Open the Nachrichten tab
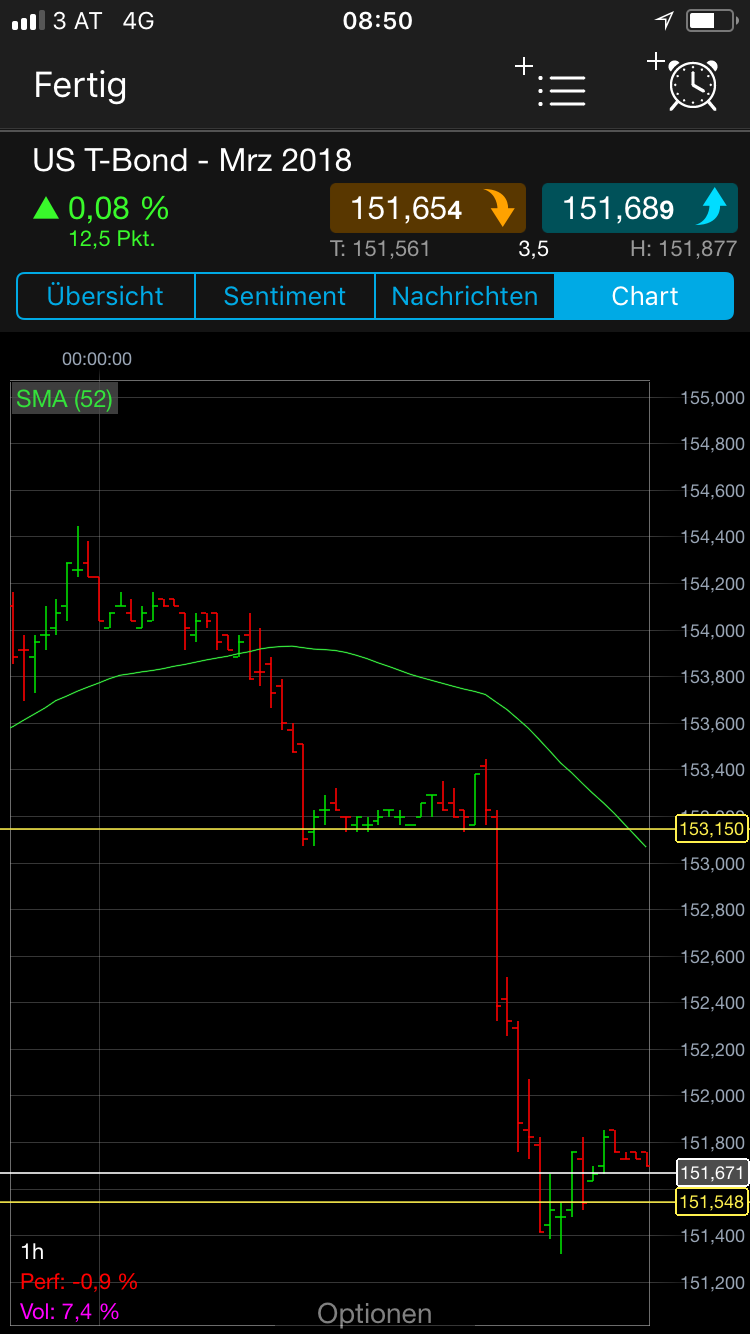750x1334 pixels. 464,296
